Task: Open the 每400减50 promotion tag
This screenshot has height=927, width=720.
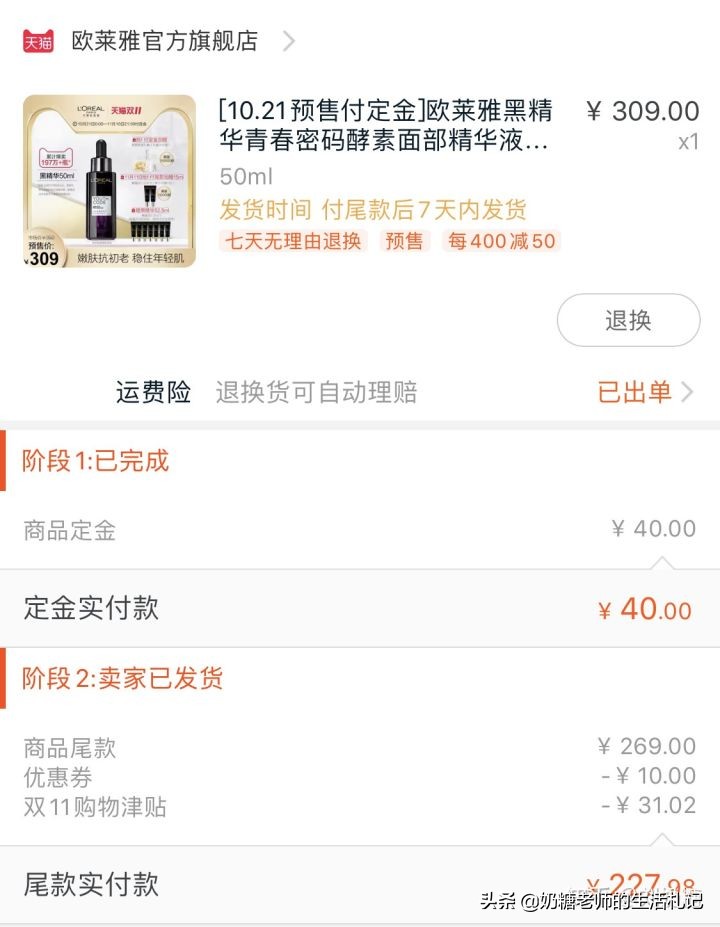Action: (x=500, y=241)
